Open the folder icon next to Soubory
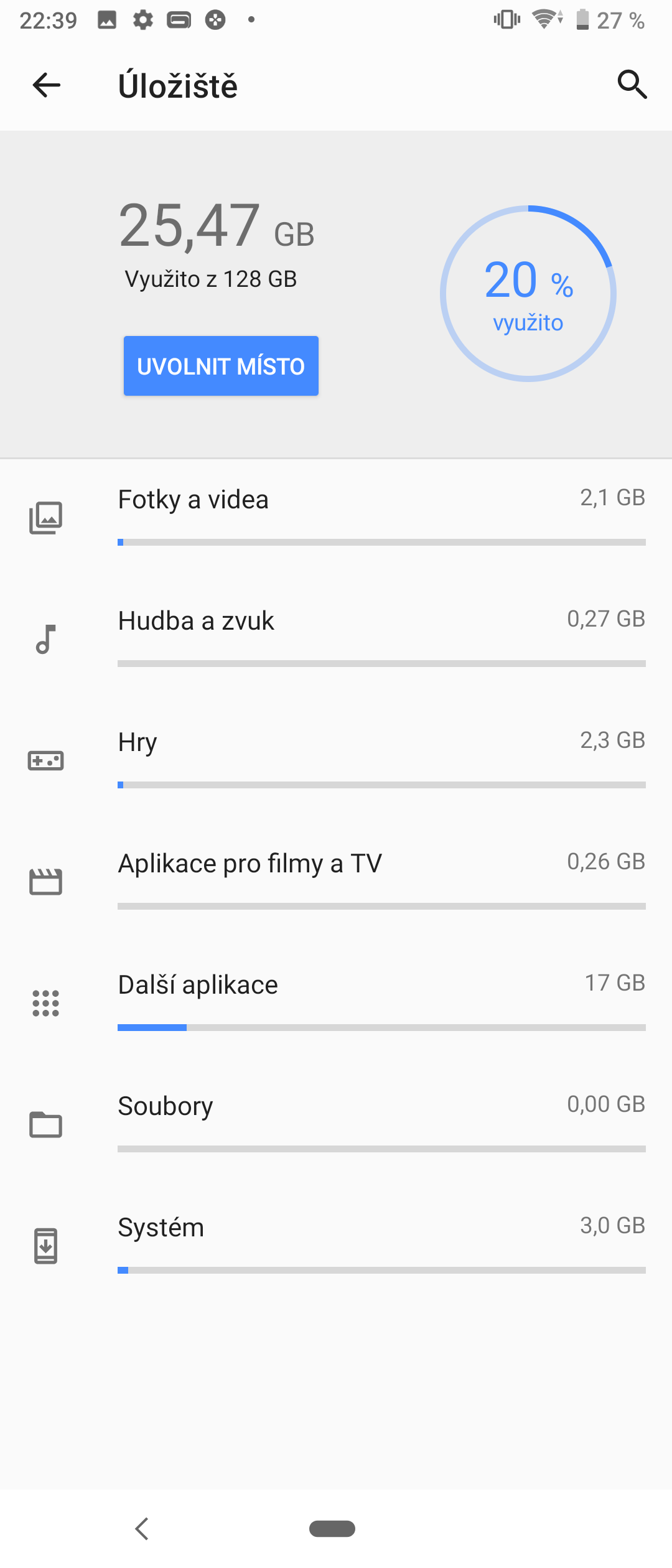The height and width of the screenshot is (1568, 672). (45, 1123)
